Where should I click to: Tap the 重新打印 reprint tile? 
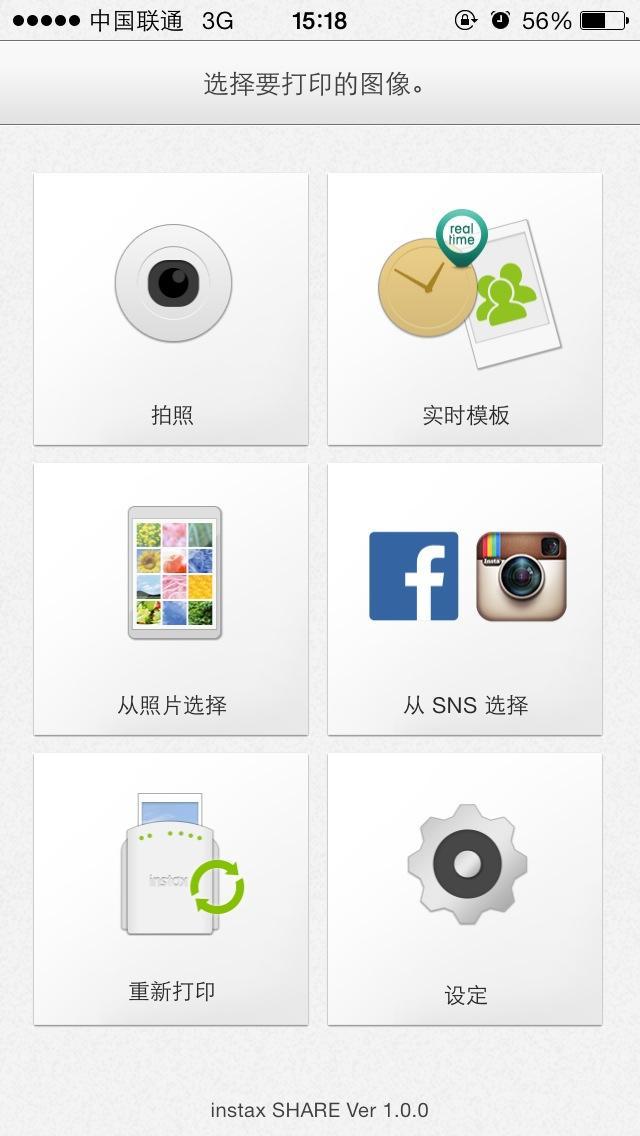click(x=171, y=889)
